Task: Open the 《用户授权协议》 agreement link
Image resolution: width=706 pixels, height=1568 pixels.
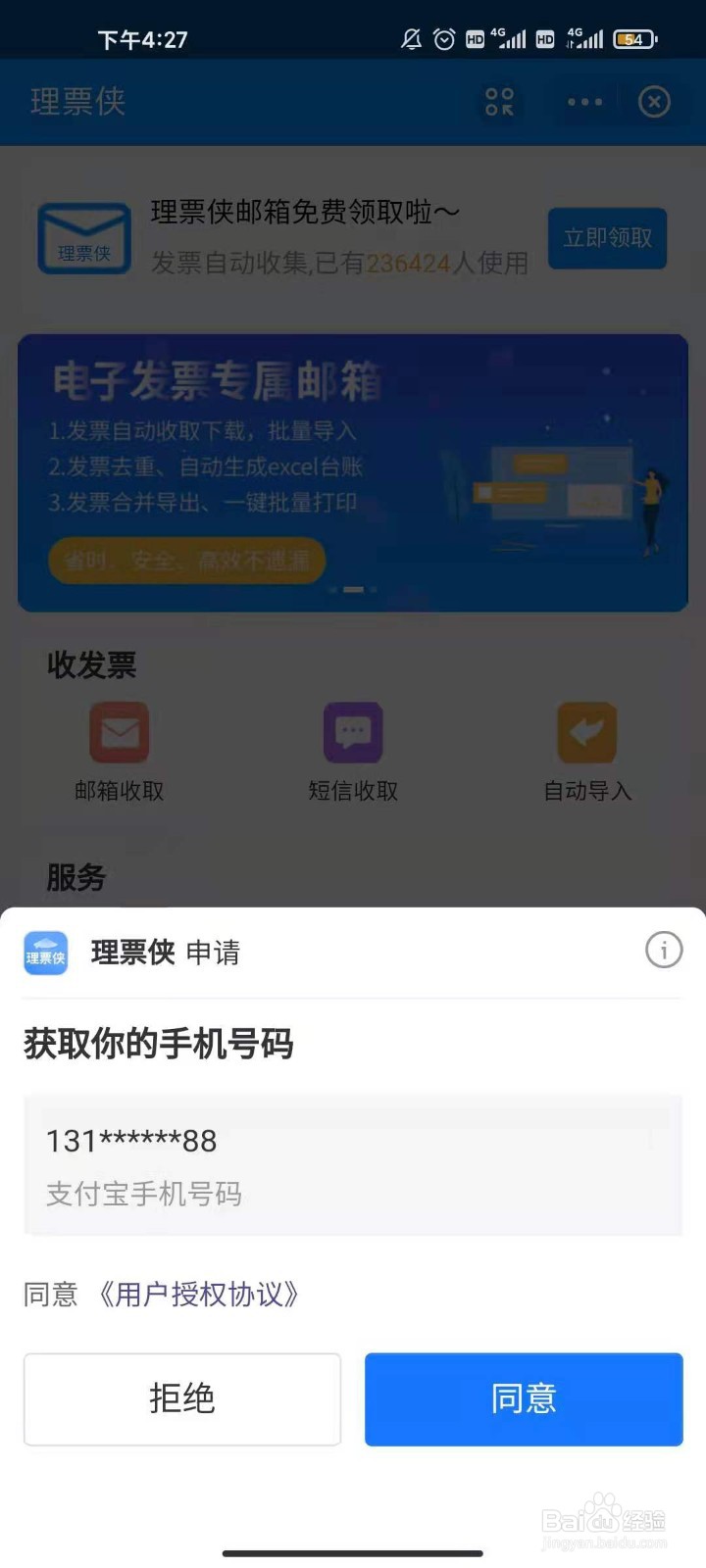Action: pos(201,1295)
